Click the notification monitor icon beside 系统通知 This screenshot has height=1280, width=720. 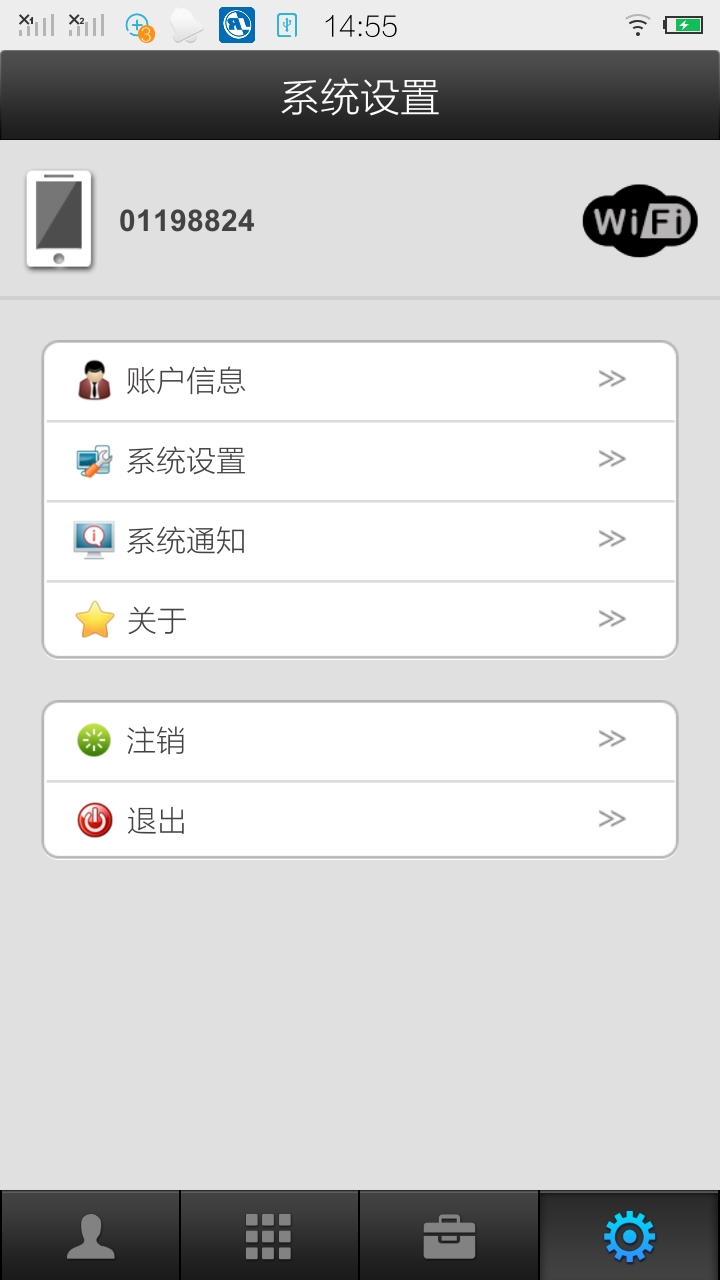tap(95, 540)
